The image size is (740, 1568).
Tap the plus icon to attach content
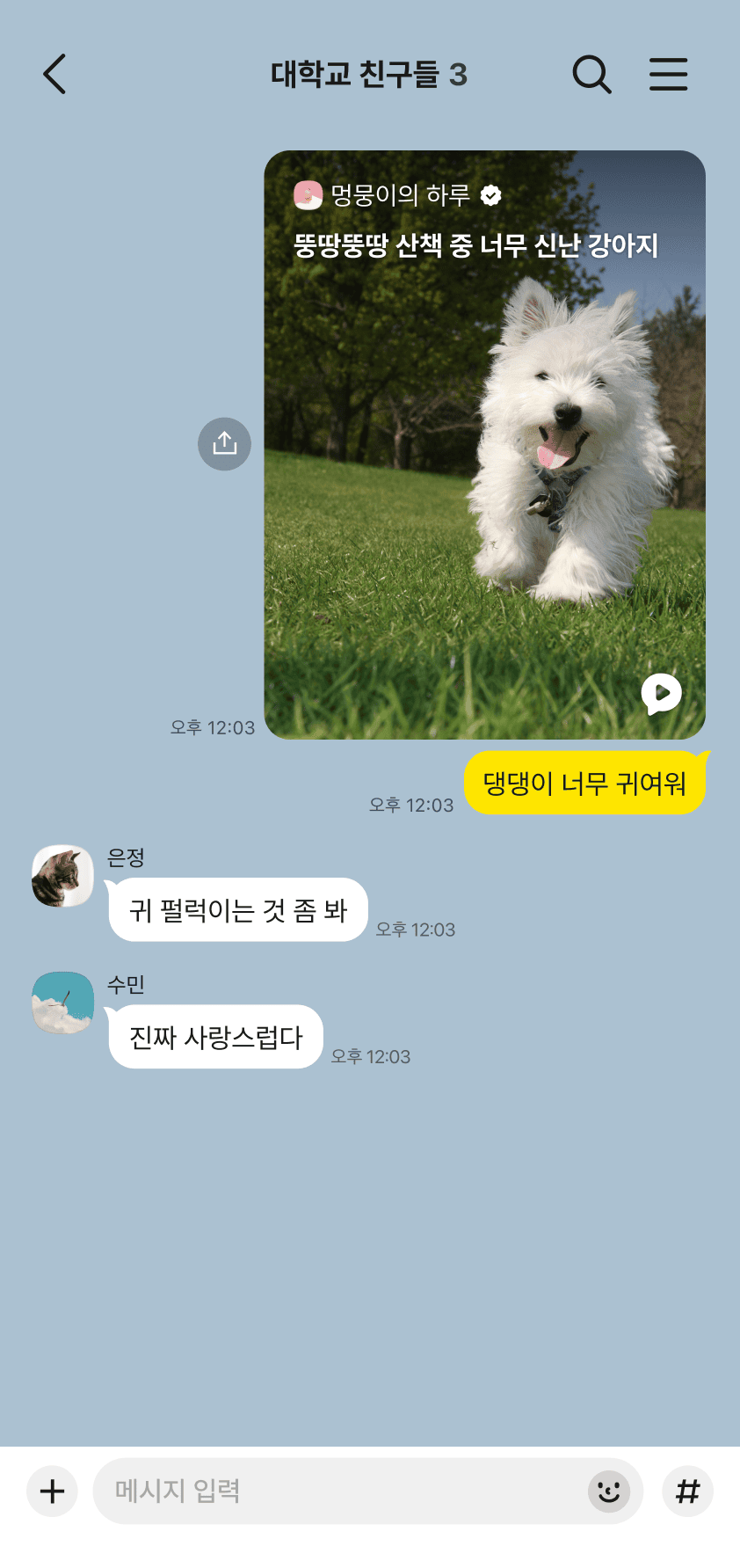point(51,1491)
